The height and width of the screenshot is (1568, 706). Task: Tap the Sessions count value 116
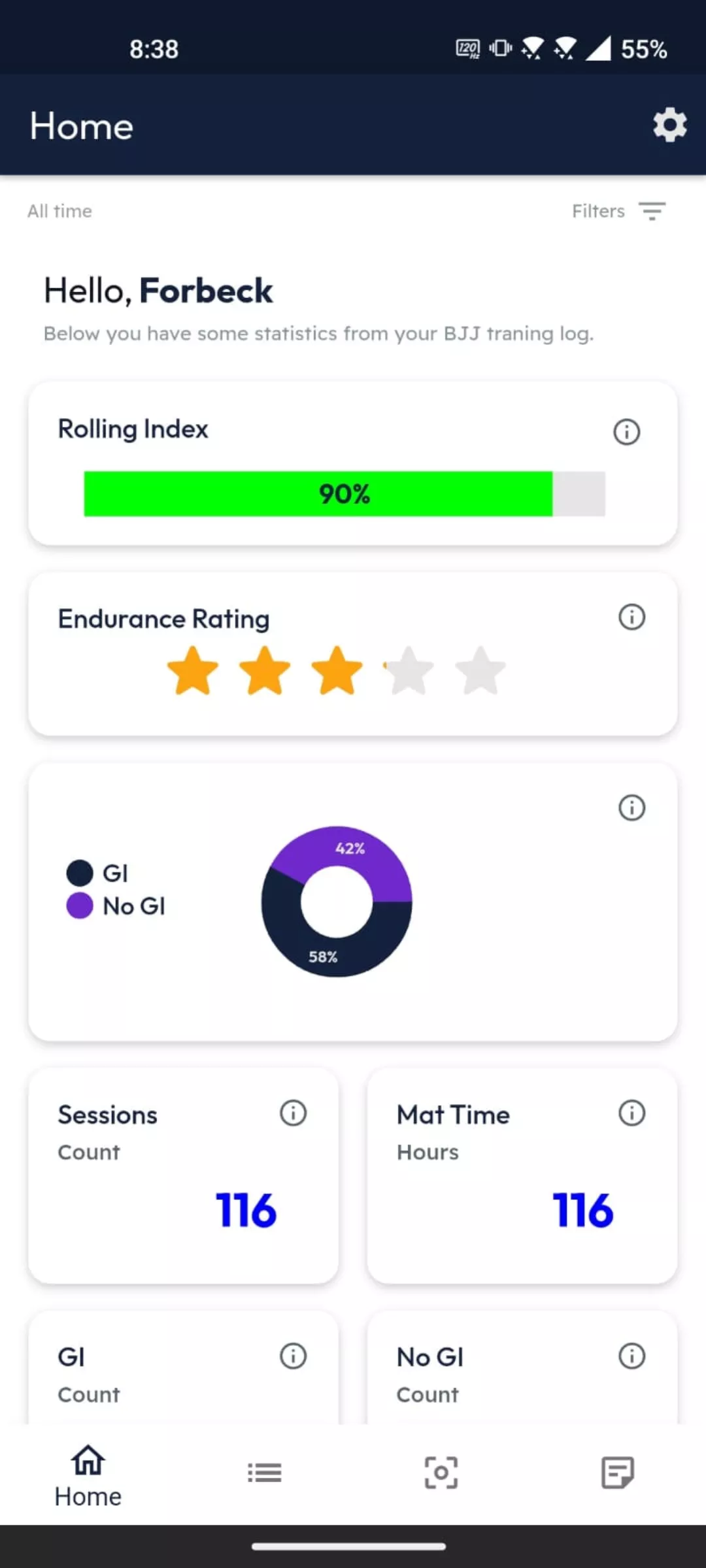click(246, 1209)
